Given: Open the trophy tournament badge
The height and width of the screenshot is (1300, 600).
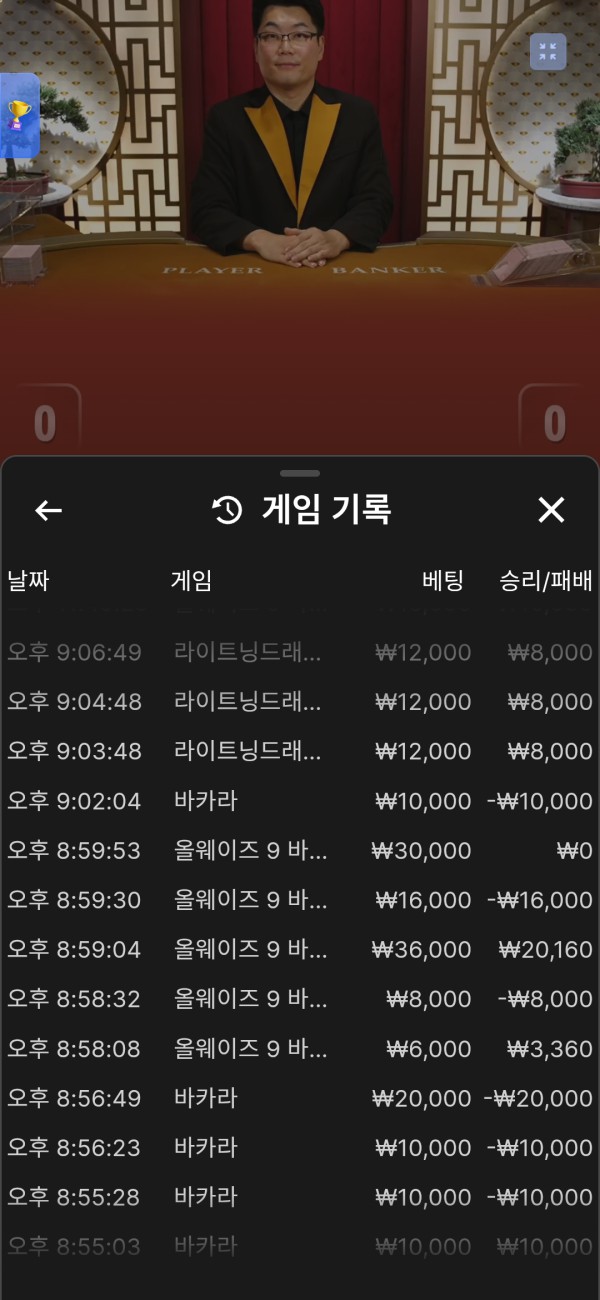Looking at the screenshot, I should coord(18,115).
